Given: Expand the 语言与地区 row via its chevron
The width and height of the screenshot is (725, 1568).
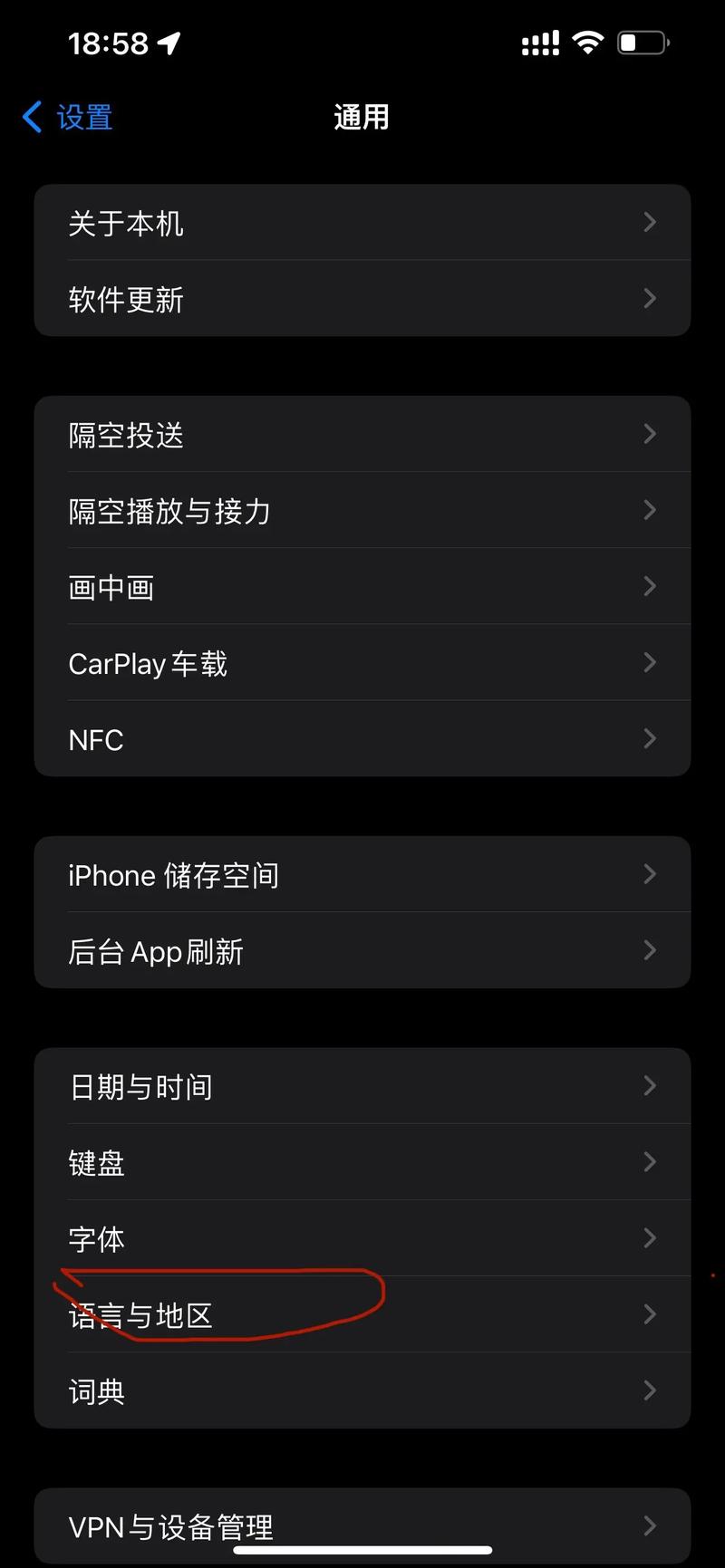Looking at the screenshot, I should [x=649, y=1315].
